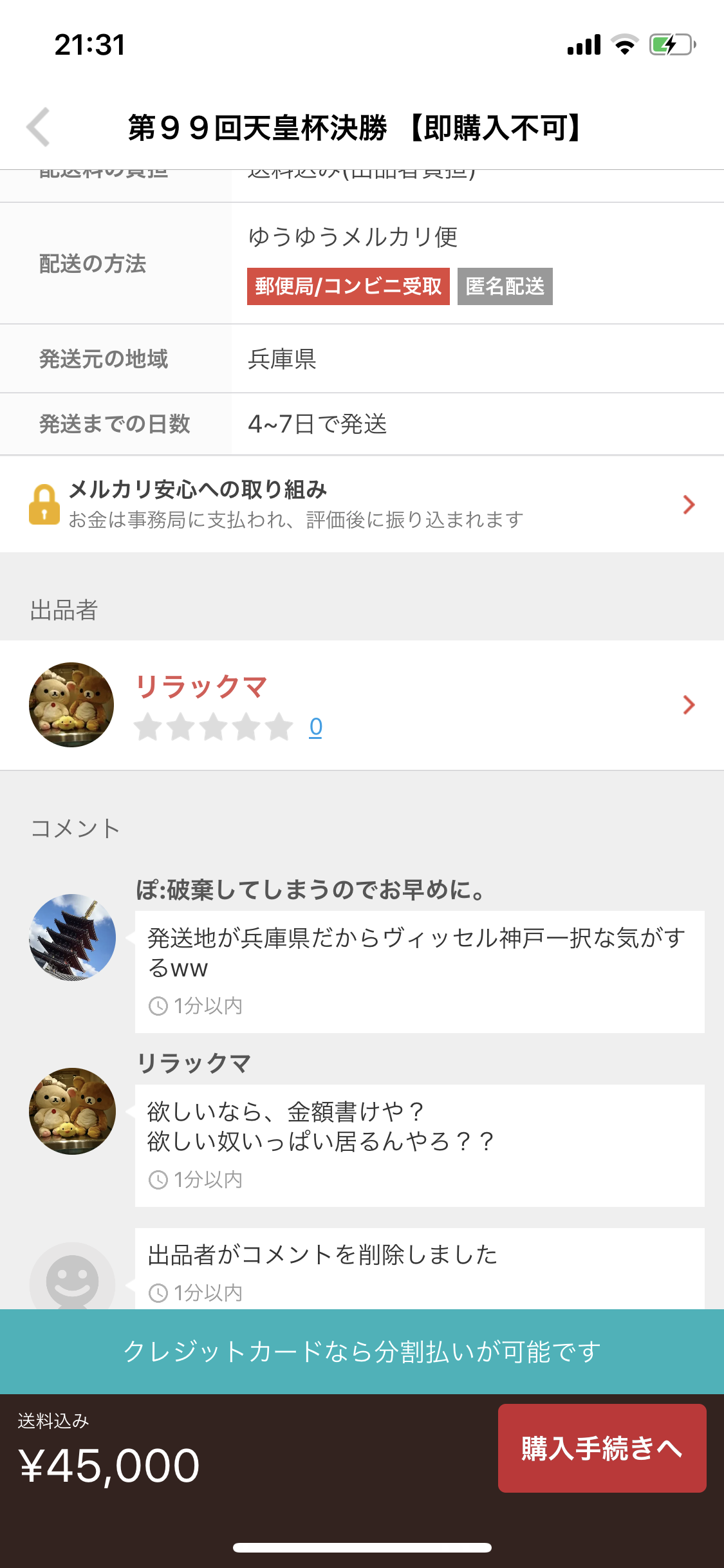Tap the credit card installment banner

tap(362, 1352)
